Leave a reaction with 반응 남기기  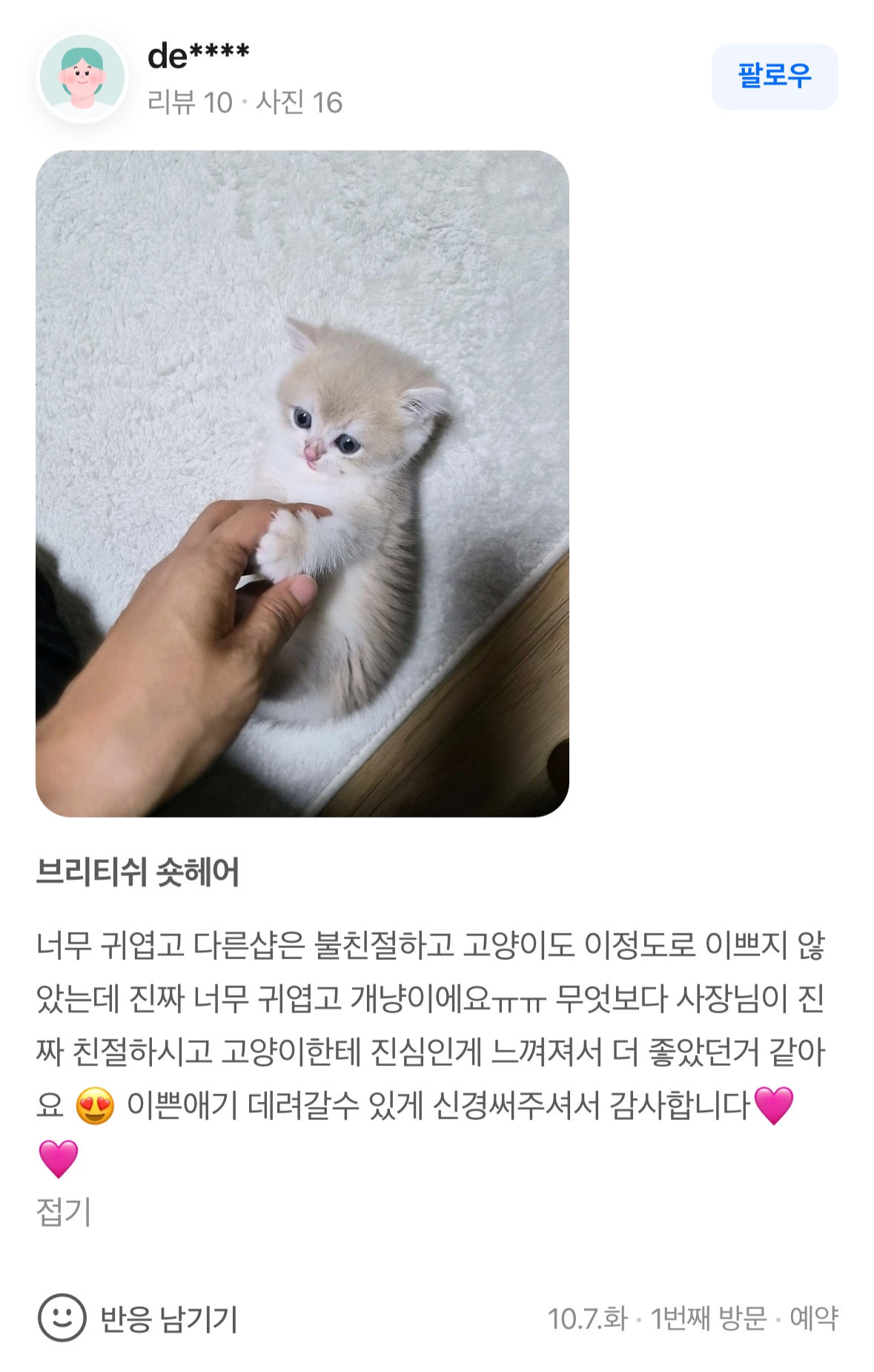138,1318
